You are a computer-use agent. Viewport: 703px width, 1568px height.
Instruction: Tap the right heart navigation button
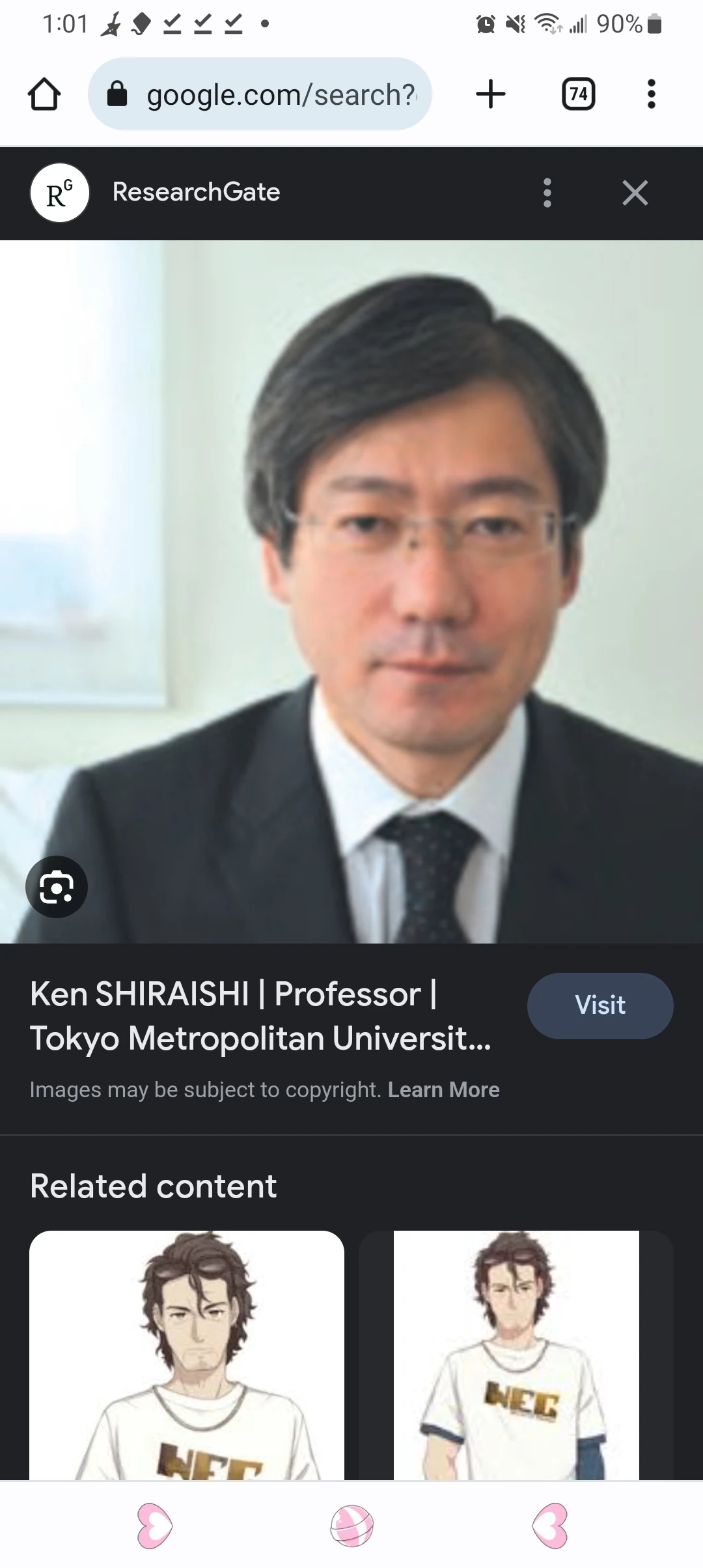click(x=550, y=1525)
